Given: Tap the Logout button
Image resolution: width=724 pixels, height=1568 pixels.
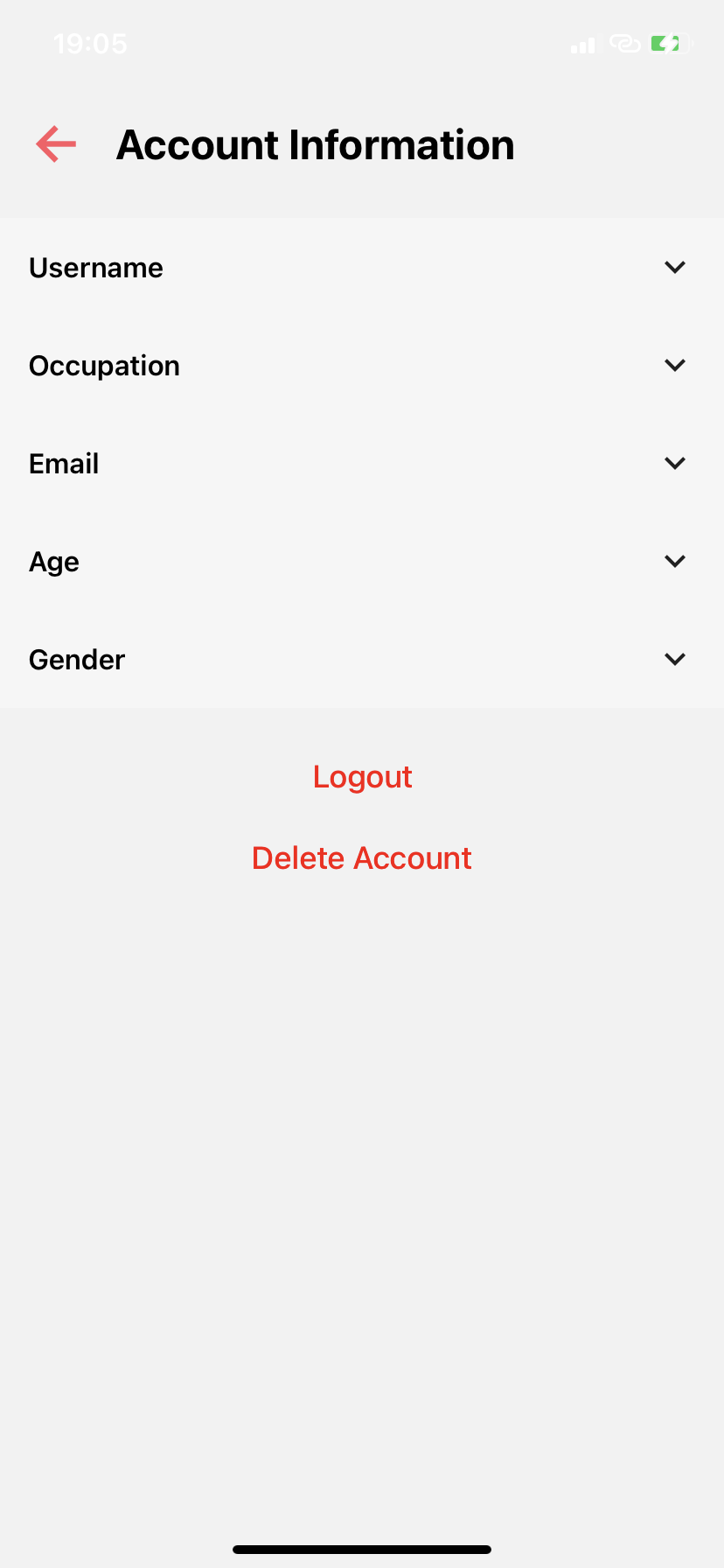Looking at the screenshot, I should [x=362, y=777].
